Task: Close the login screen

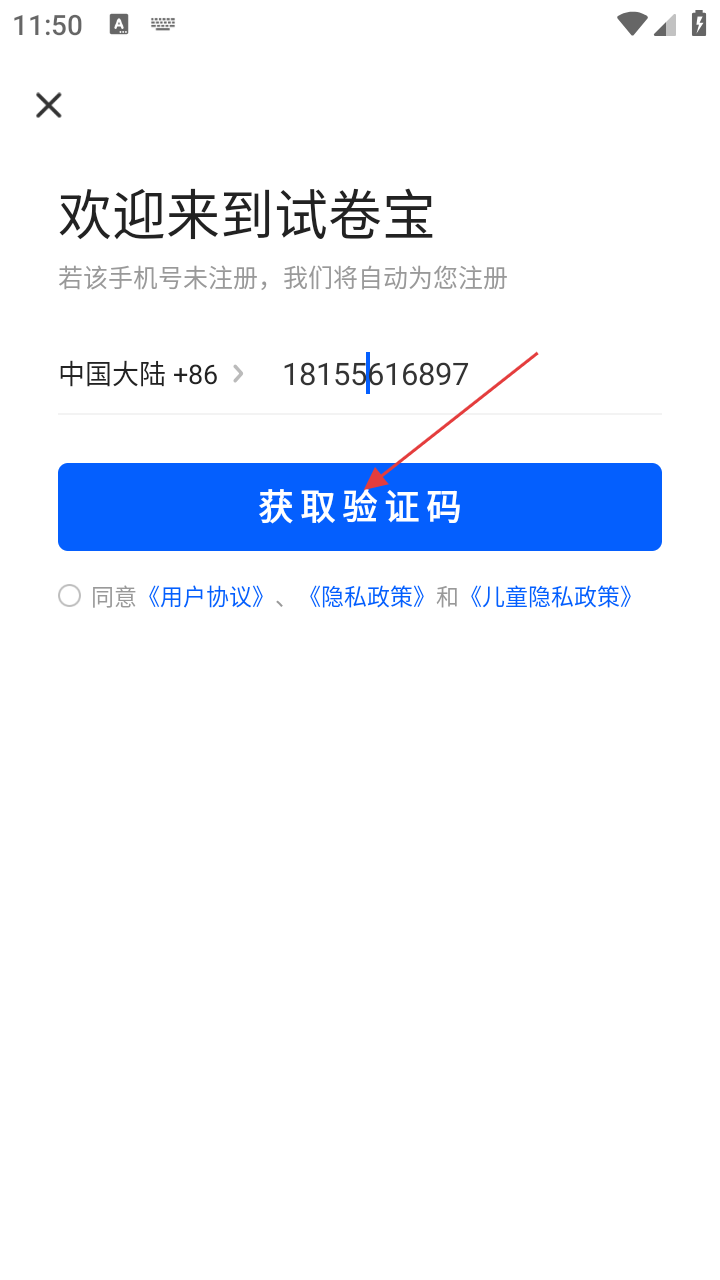Action: pyautogui.click(x=48, y=105)
